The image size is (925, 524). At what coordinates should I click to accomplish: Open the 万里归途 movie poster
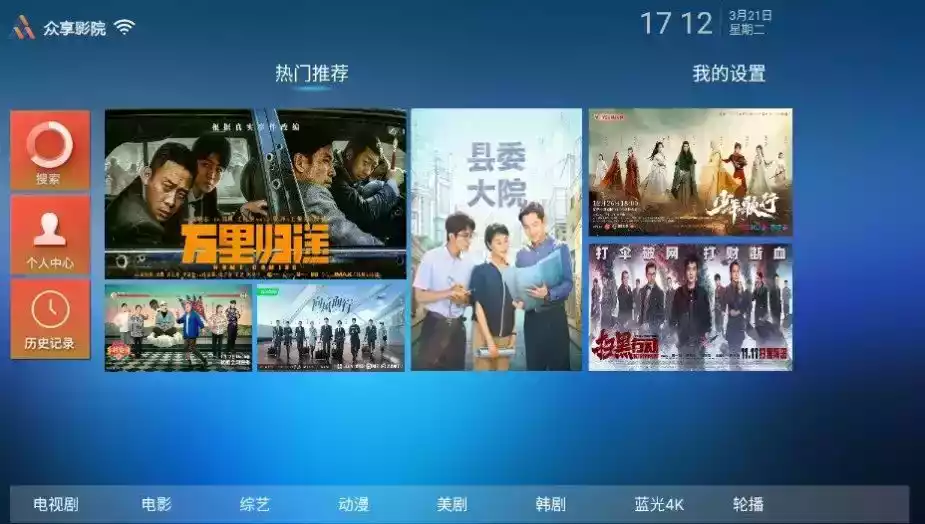click(x=255, y=193)
